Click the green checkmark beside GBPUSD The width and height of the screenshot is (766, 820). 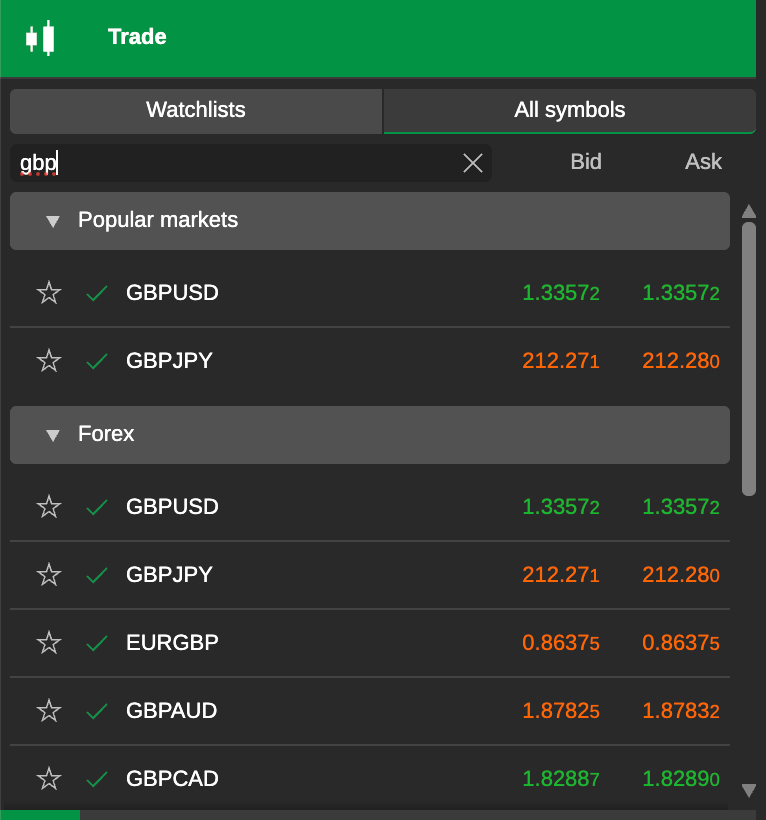point(97,292)
